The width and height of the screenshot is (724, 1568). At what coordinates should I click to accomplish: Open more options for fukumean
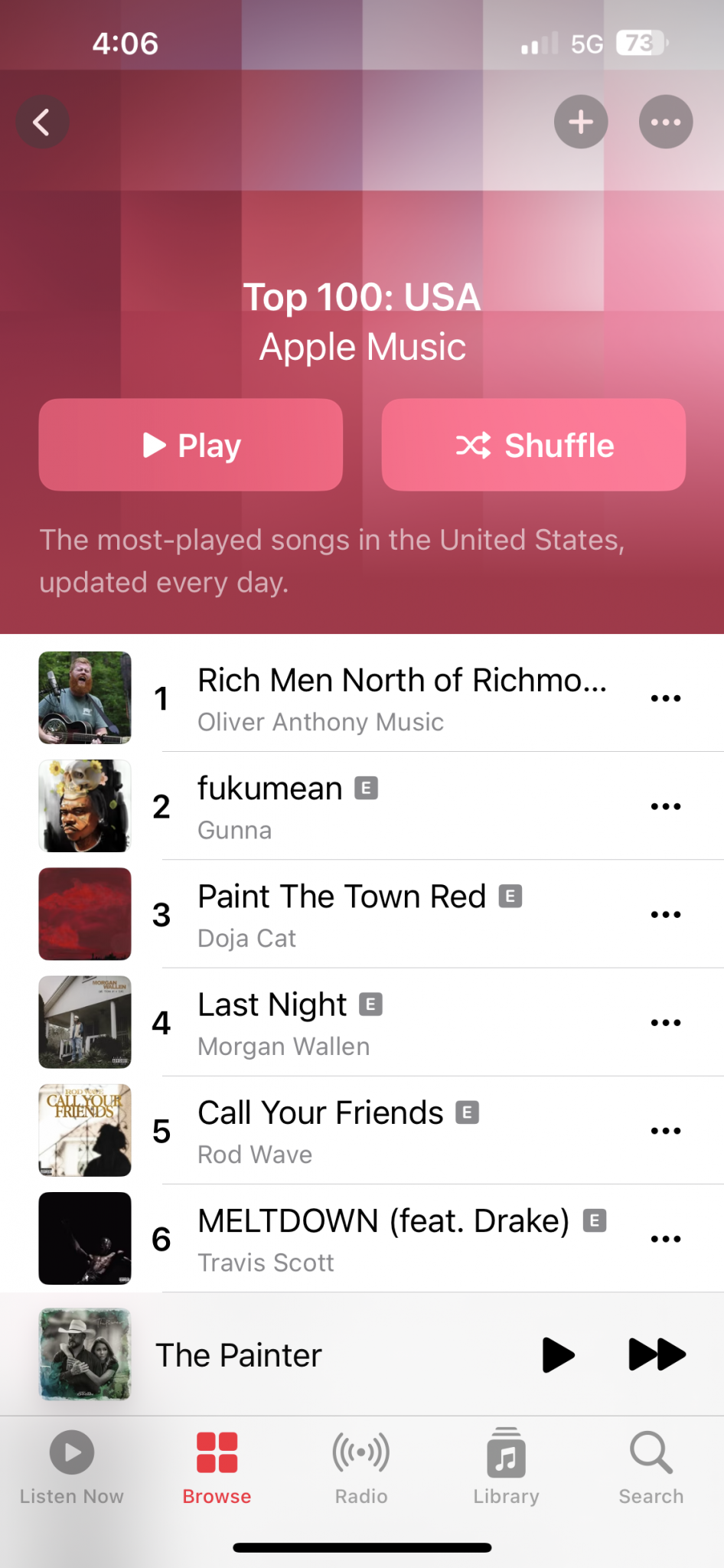pos(665,806)
